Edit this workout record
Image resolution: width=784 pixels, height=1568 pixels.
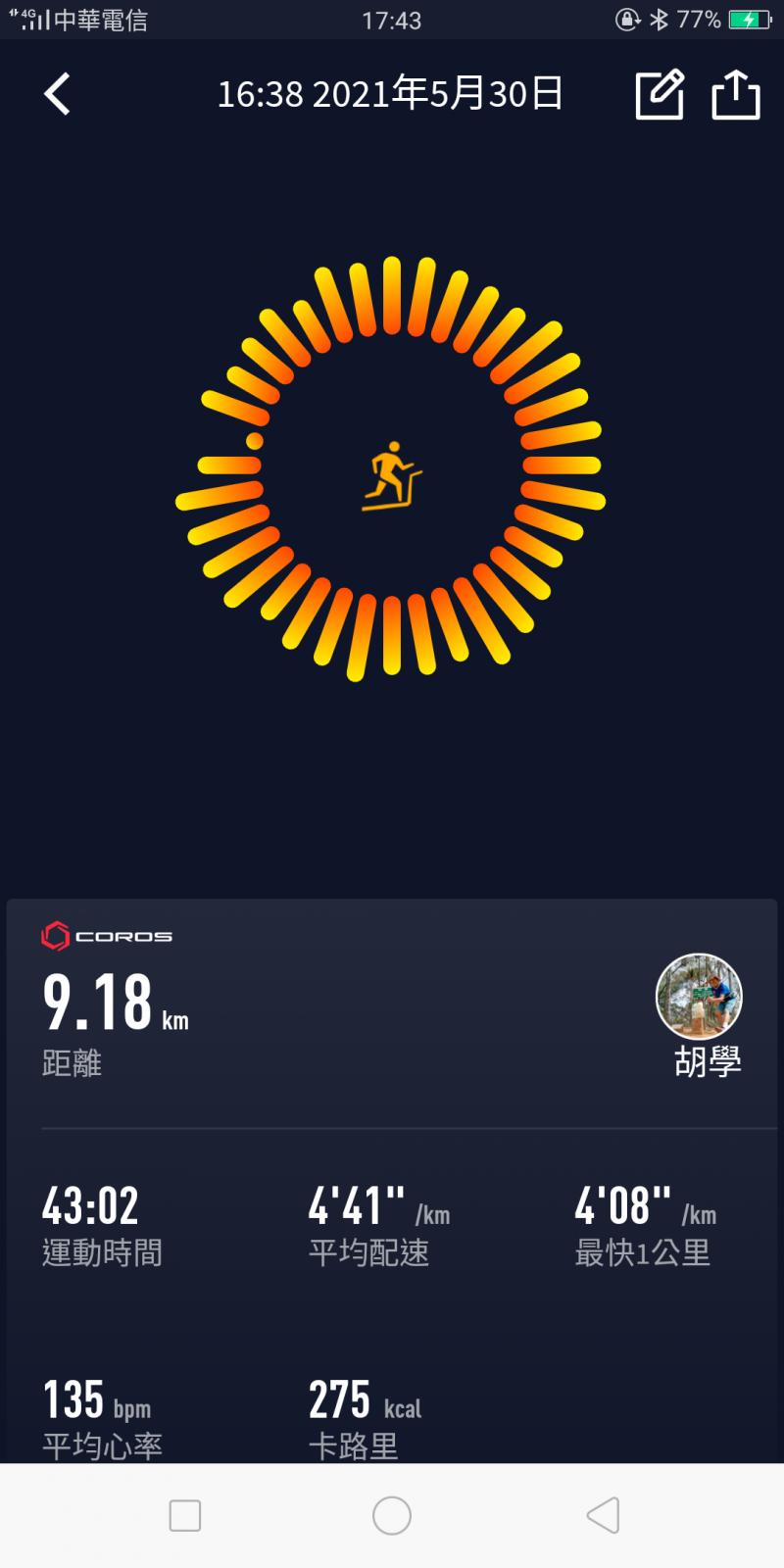point(659,95)
